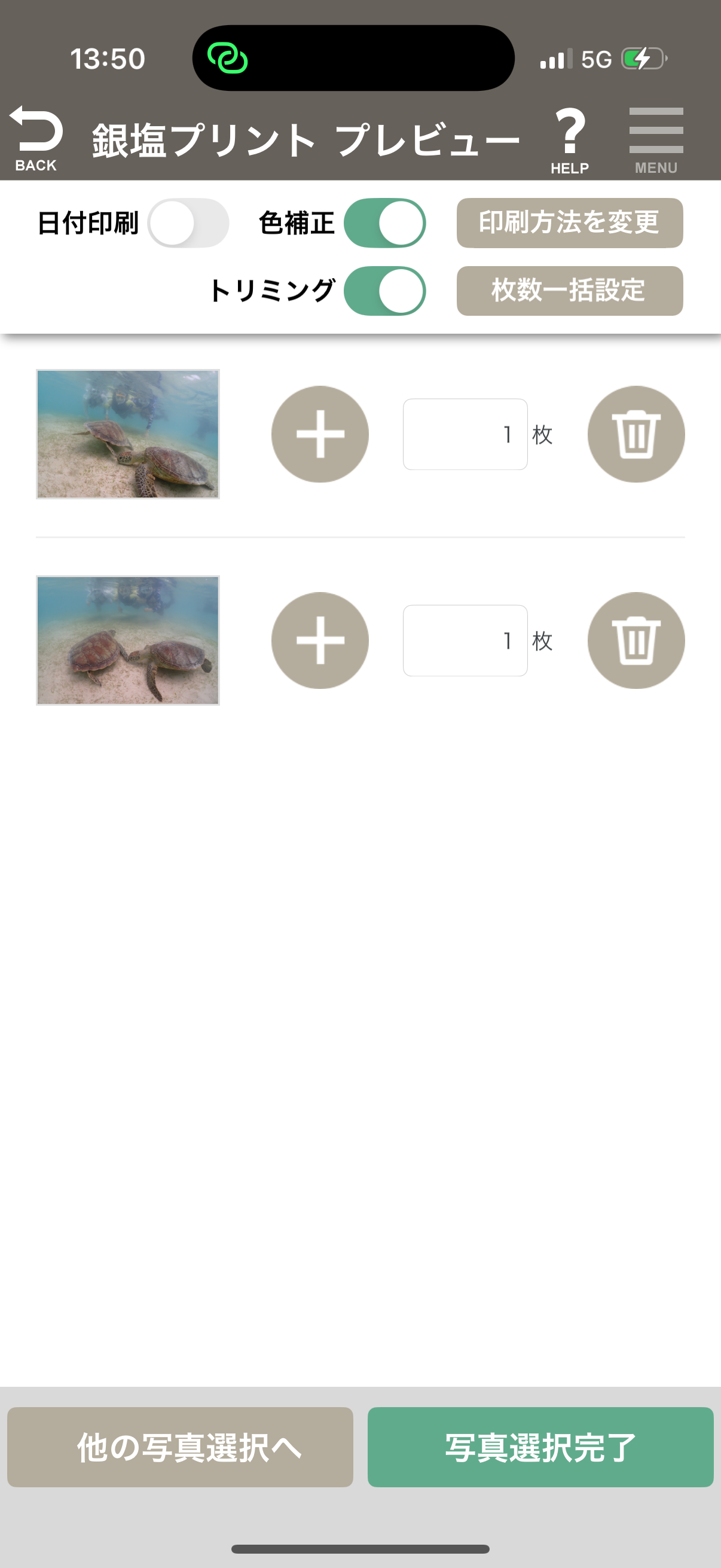Viewport: 721px width, 1568px height.
Task: Add one copy of the second photo
Action: (320, 640)
